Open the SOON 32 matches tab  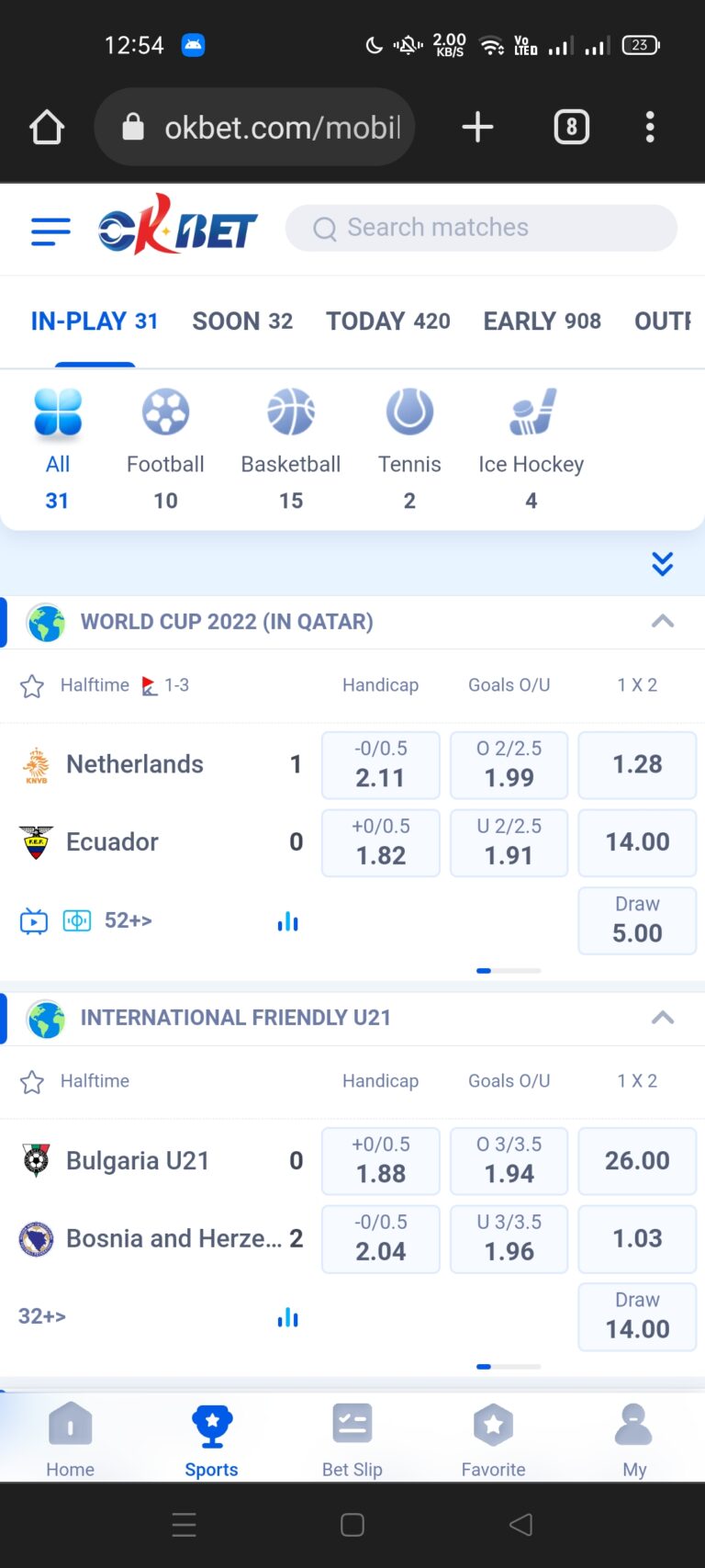tap(241, 321)
